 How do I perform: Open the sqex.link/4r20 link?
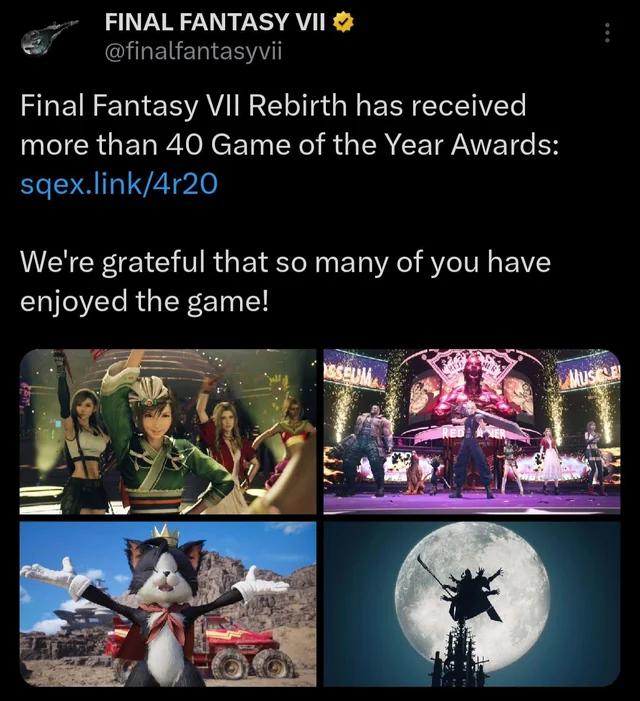click(118, 186)
